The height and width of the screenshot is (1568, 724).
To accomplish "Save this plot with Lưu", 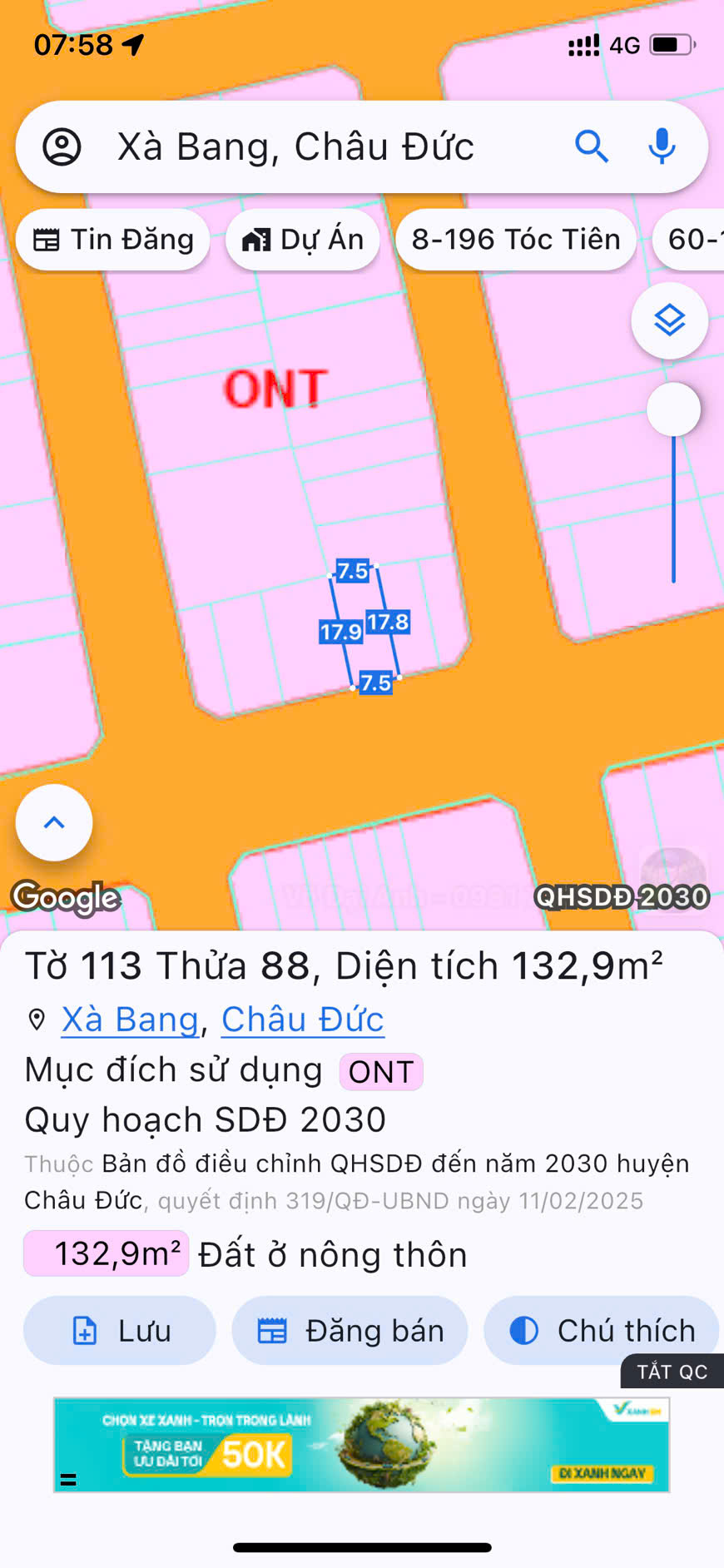I will [120, 1330].
